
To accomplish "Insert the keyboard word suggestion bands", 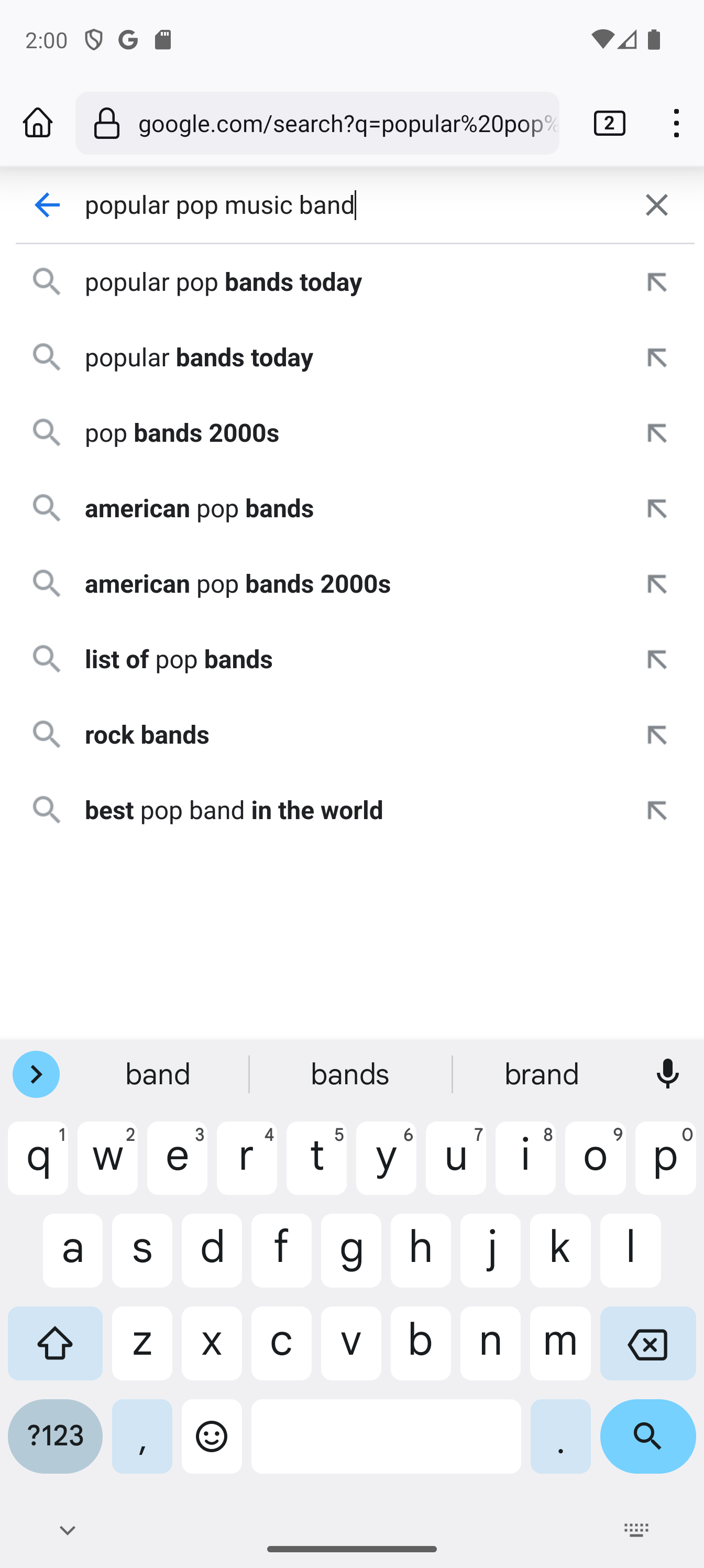I will pyautogui.click(x=350, y=1074).
